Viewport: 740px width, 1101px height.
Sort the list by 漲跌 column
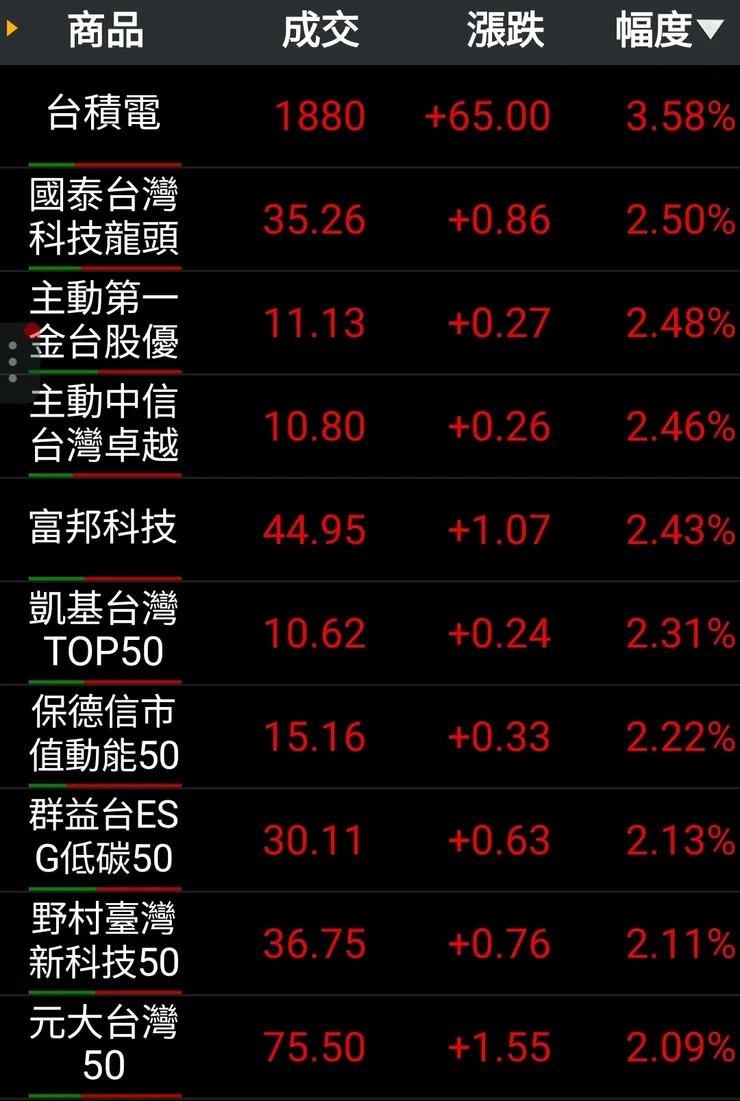coord(505,32)
